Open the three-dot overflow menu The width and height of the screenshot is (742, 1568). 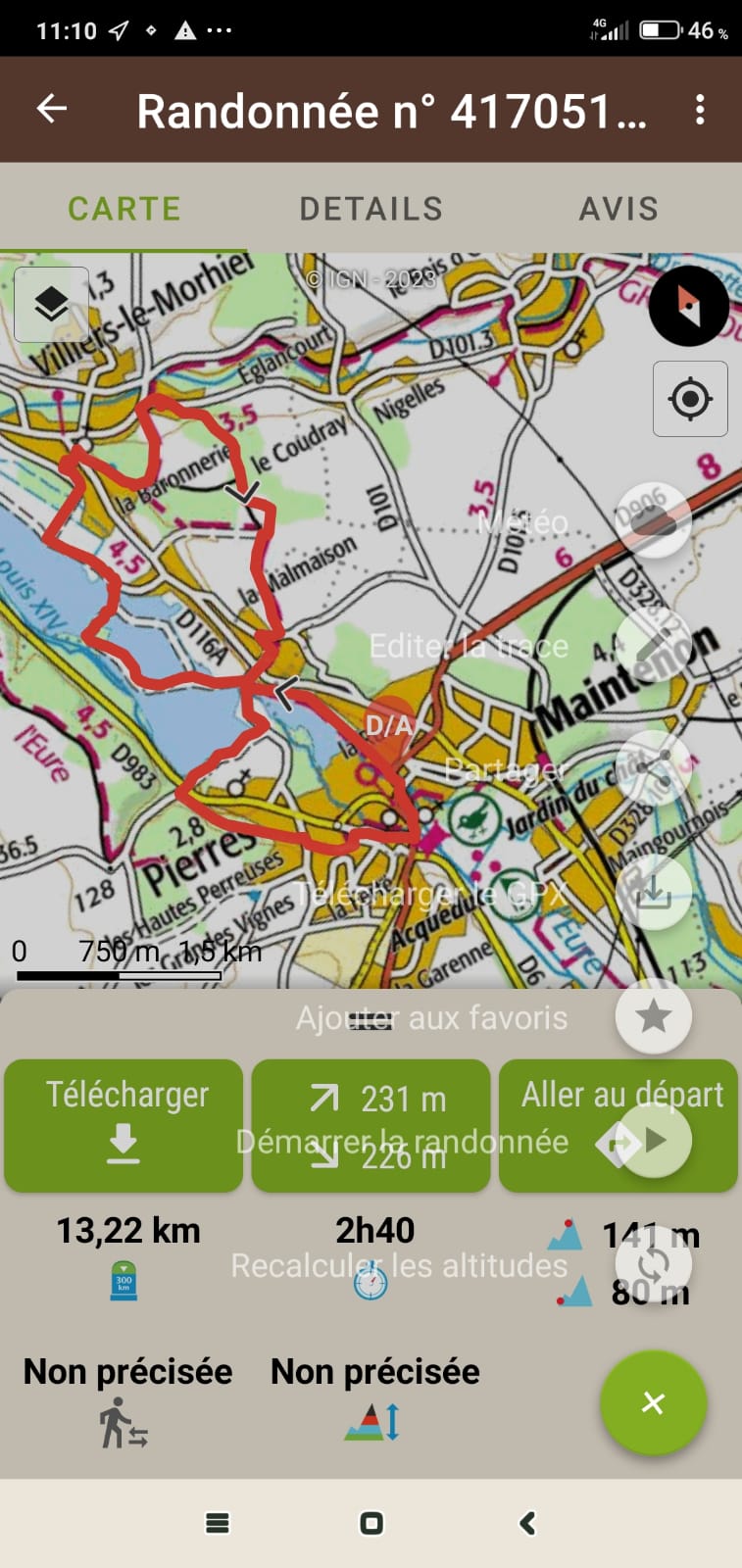(x=699, y=110)
